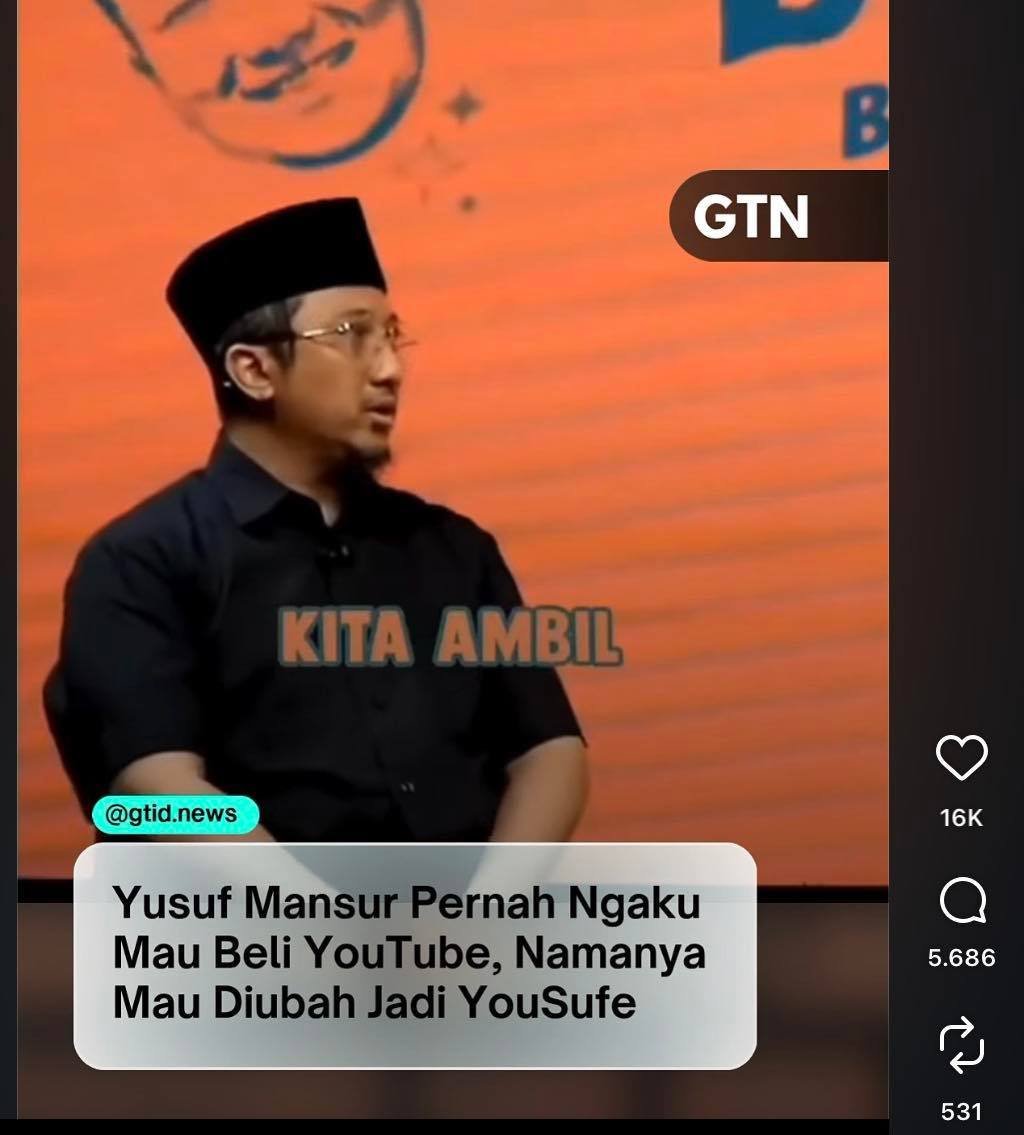The image size is (1024, 1135).
Task: Repost this video using the arrows icon
Action: point(961,1047)
